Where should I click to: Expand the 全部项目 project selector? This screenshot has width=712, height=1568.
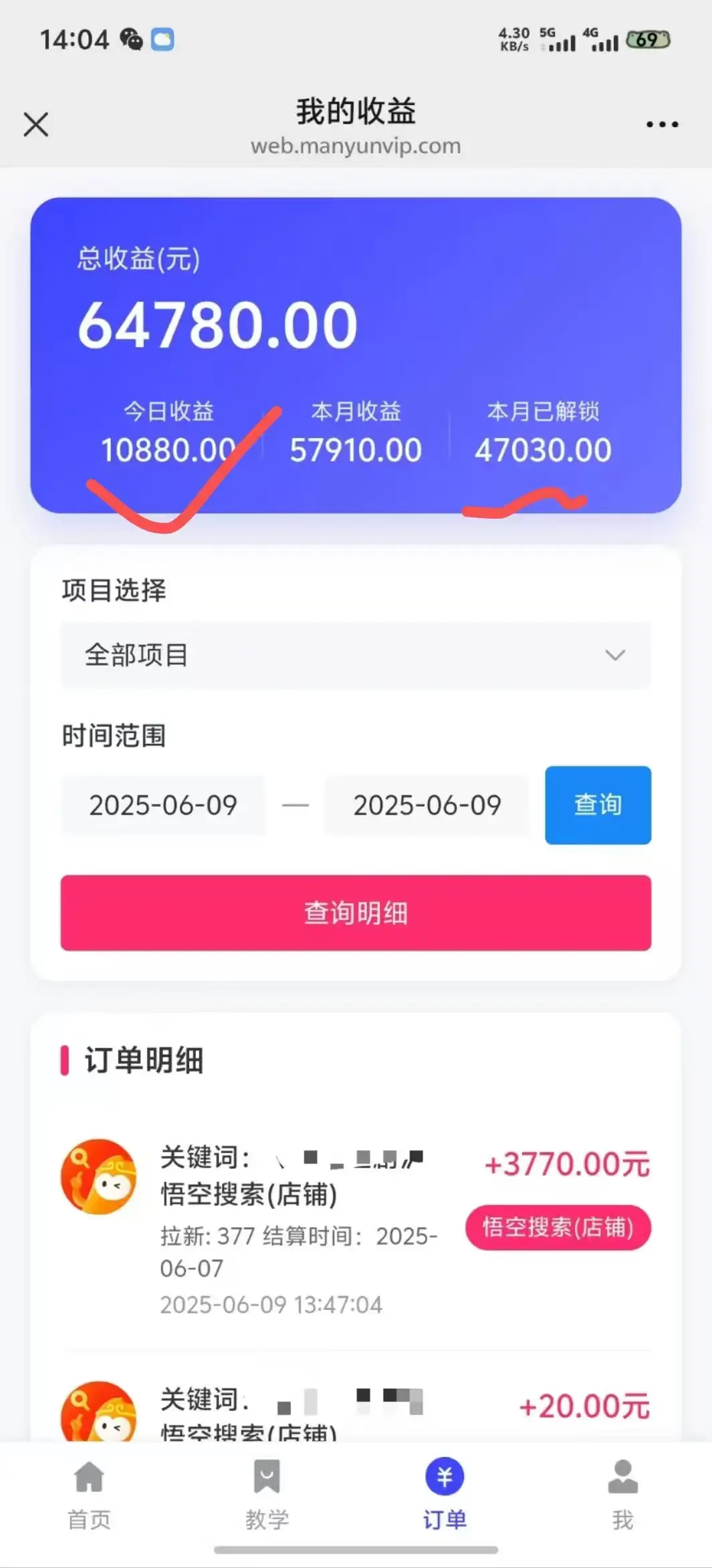[355, 656]
